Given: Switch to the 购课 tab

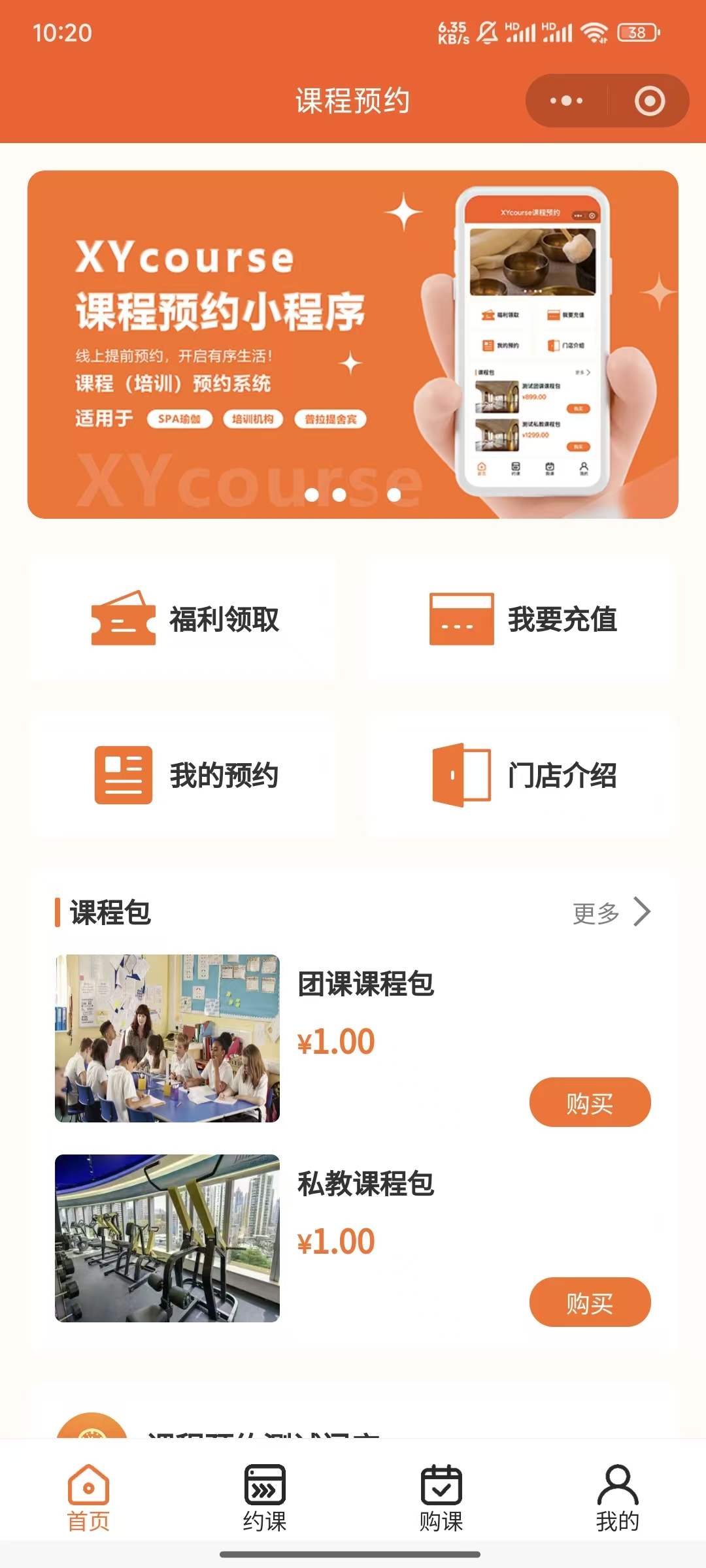Looking at the screenshot, I should click(441, 1498).
